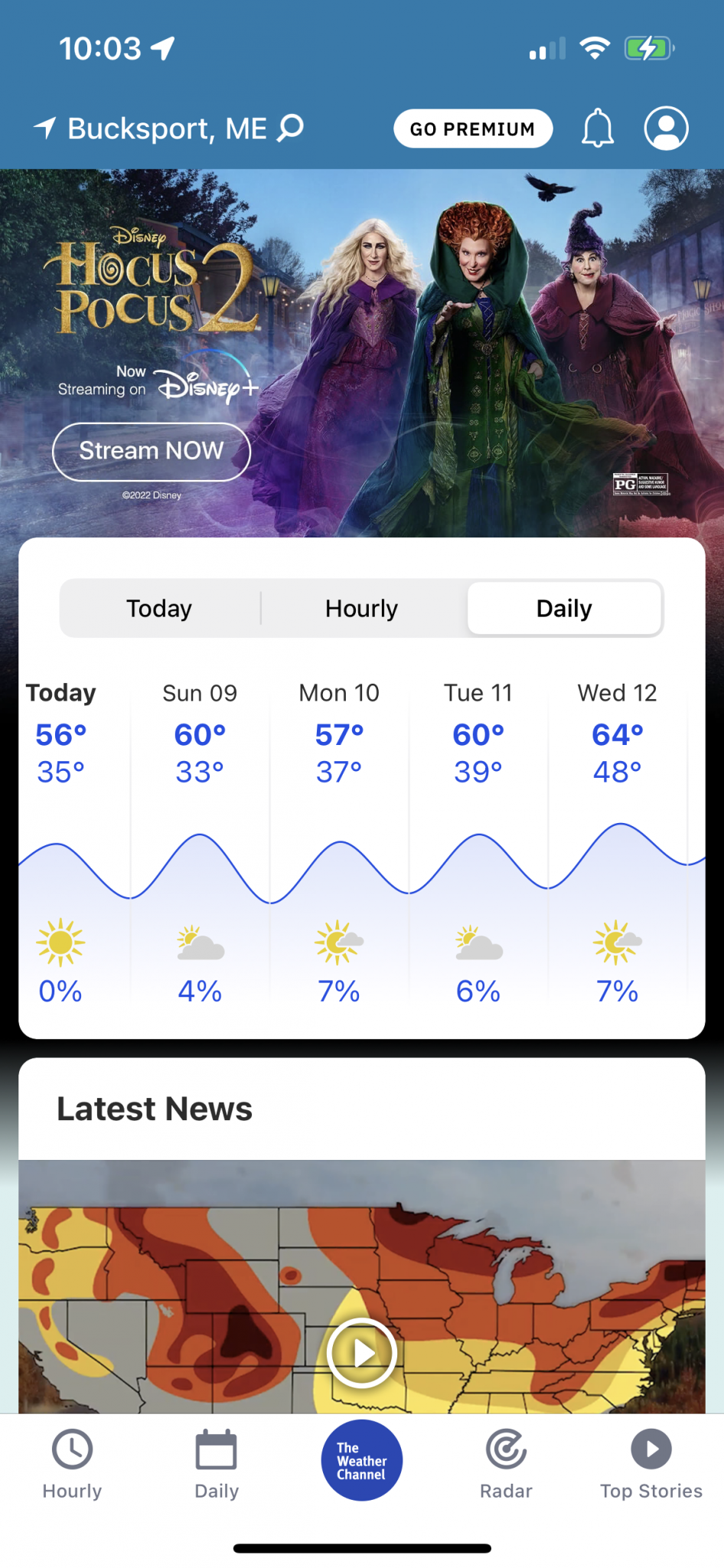Open Mon 10 daily forecast
This screenshot has width=724, height=1568.
click(x=339, y=842)
